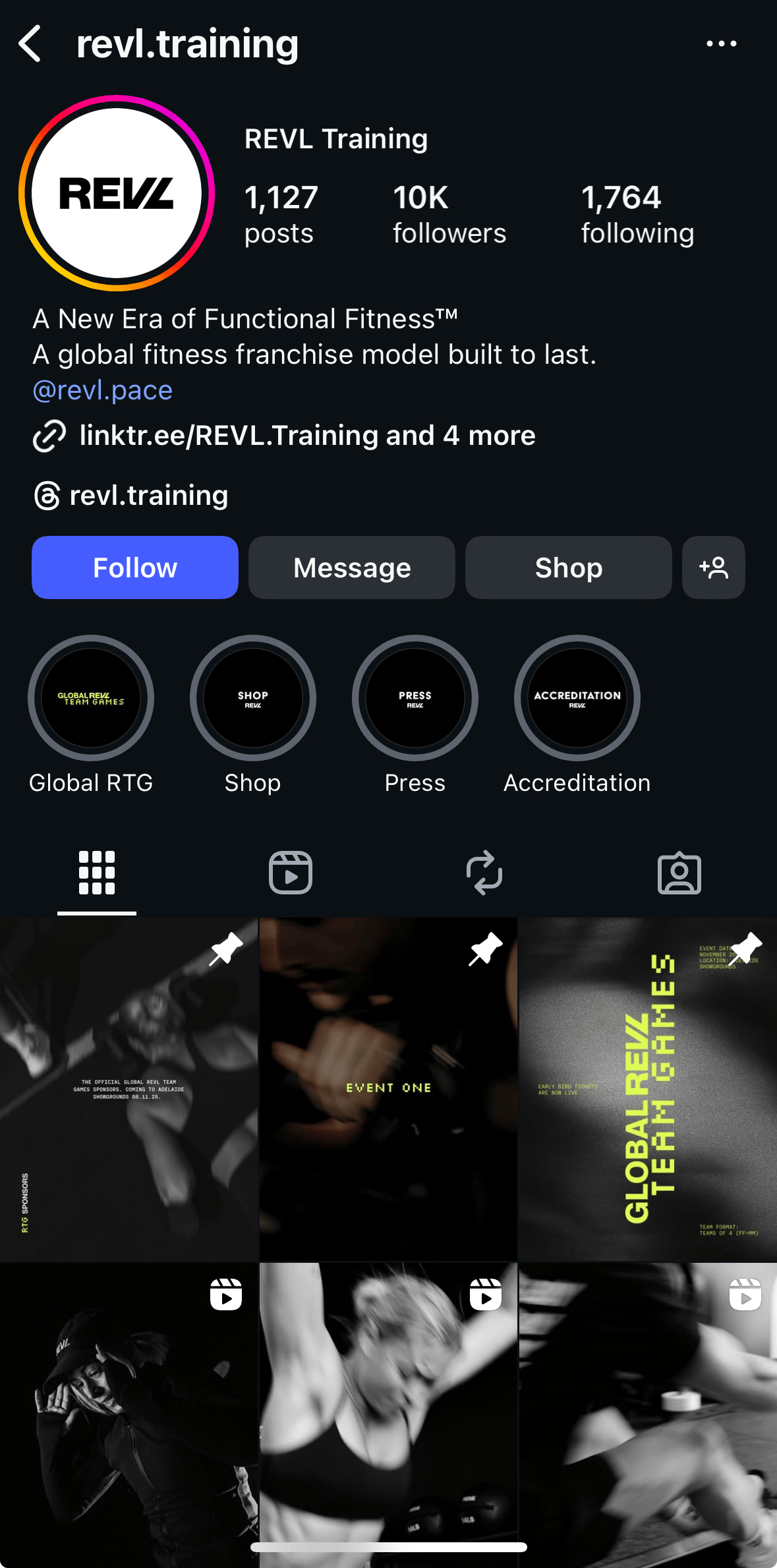The height and width of the screenshot is (1568, 777).
Task: Open the Shop button
Action: click(568, 567)
